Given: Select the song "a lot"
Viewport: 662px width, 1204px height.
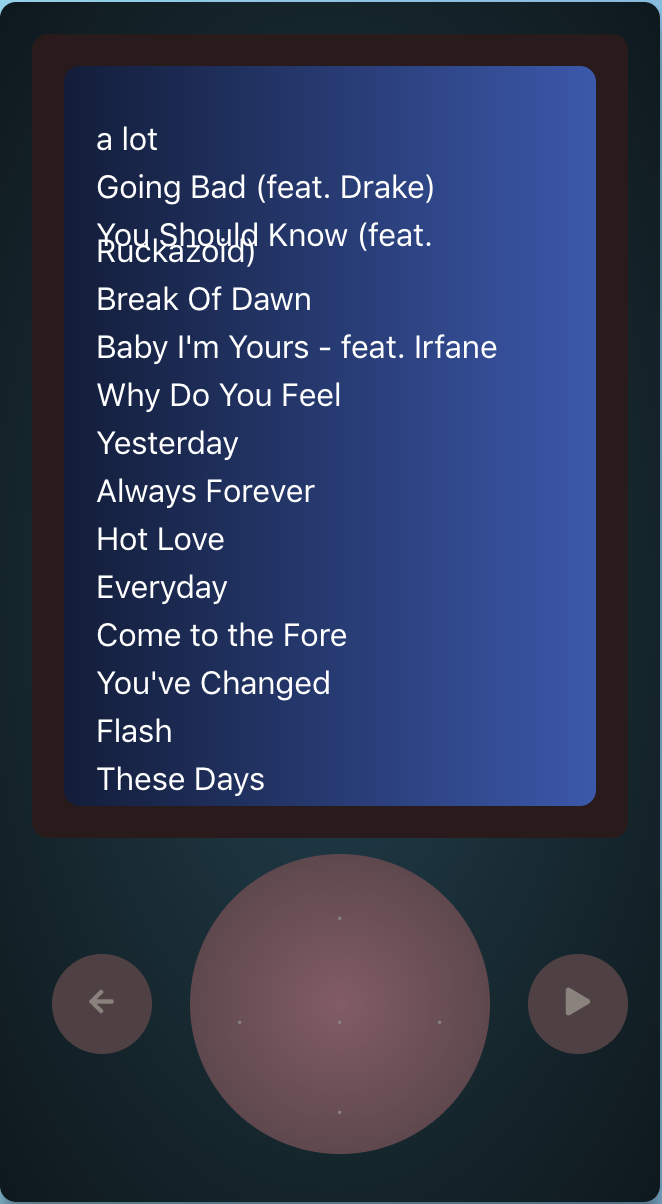Looking at the screenshot, I should (127, 139).
